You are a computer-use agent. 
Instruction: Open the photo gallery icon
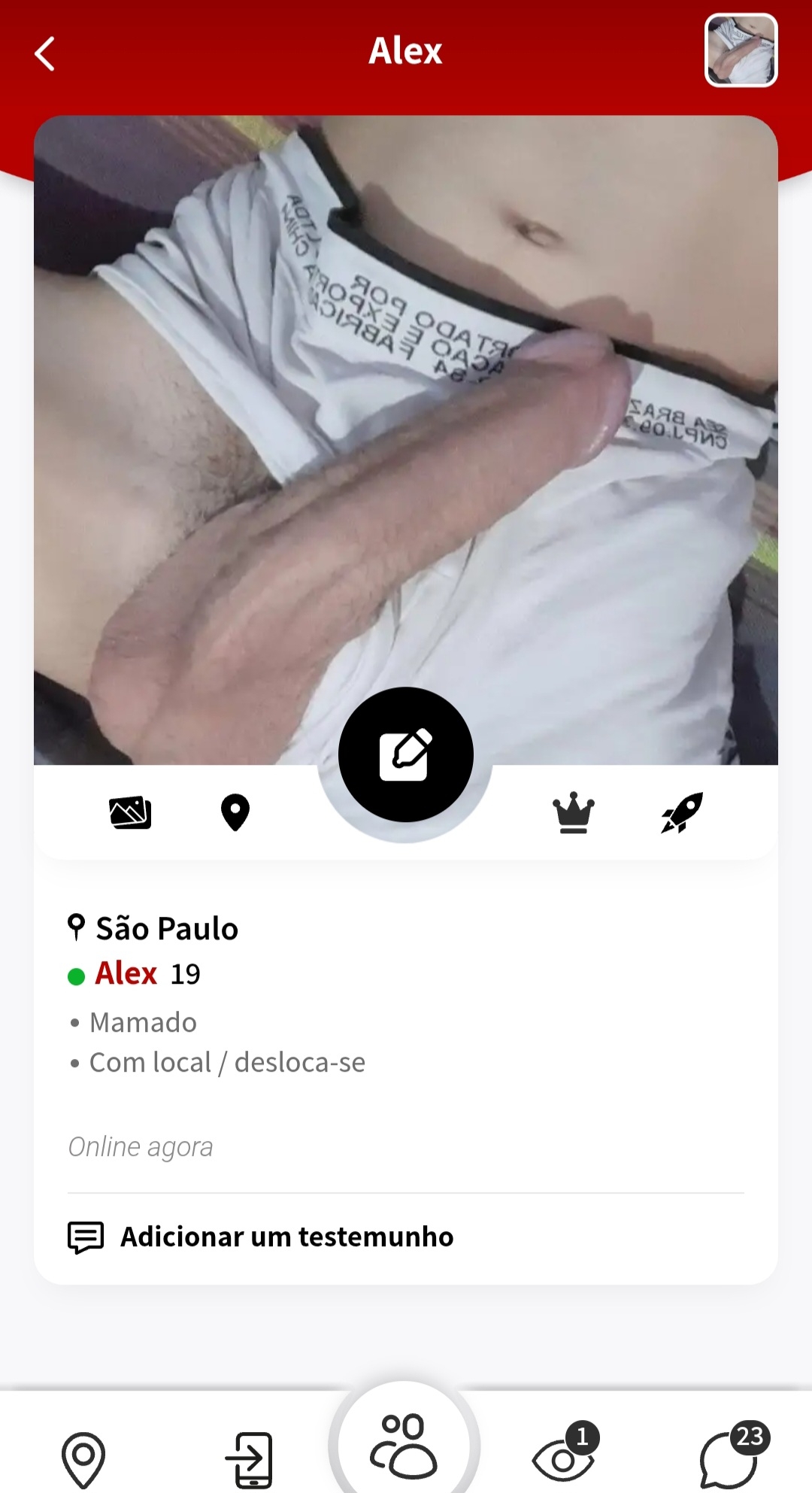130,813
